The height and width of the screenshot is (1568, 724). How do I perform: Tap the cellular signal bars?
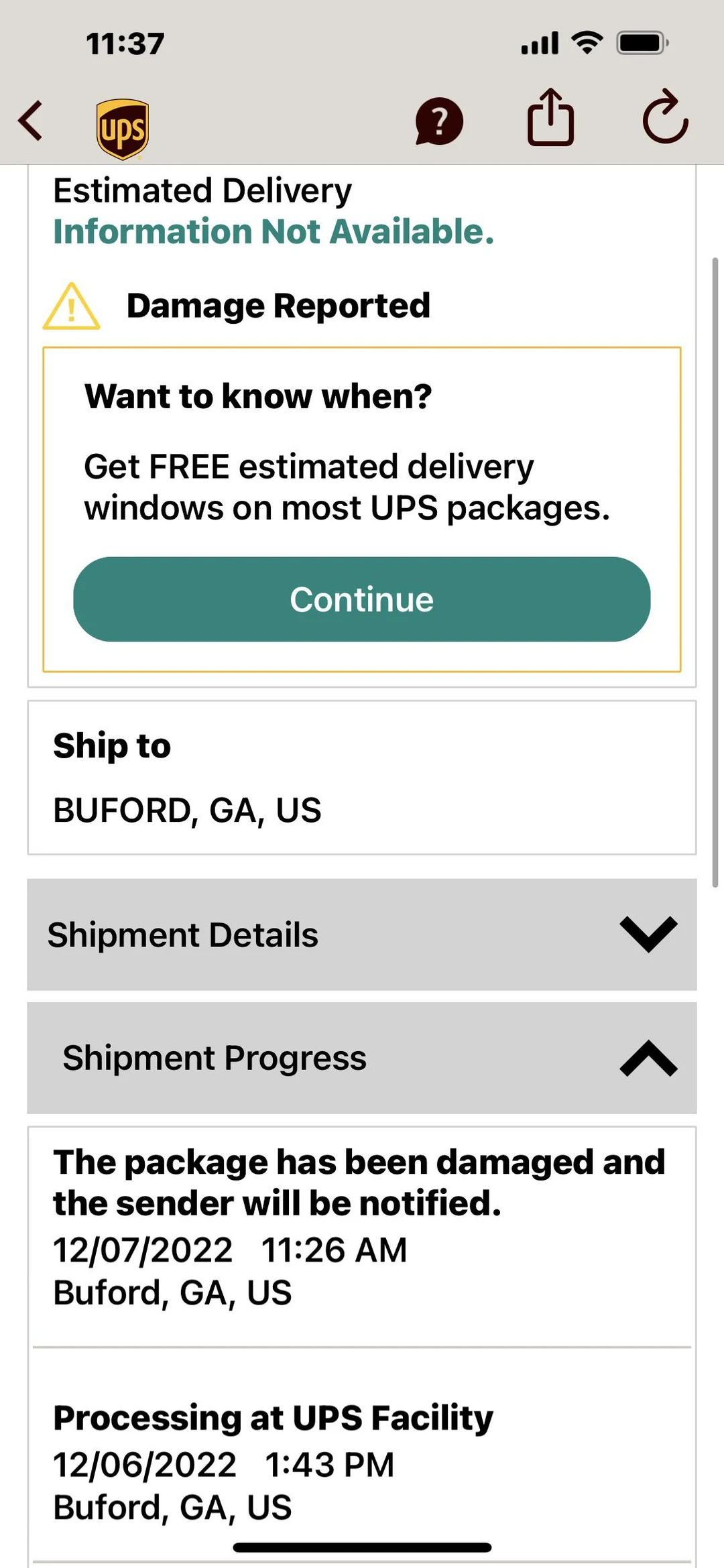pos(540,42)
